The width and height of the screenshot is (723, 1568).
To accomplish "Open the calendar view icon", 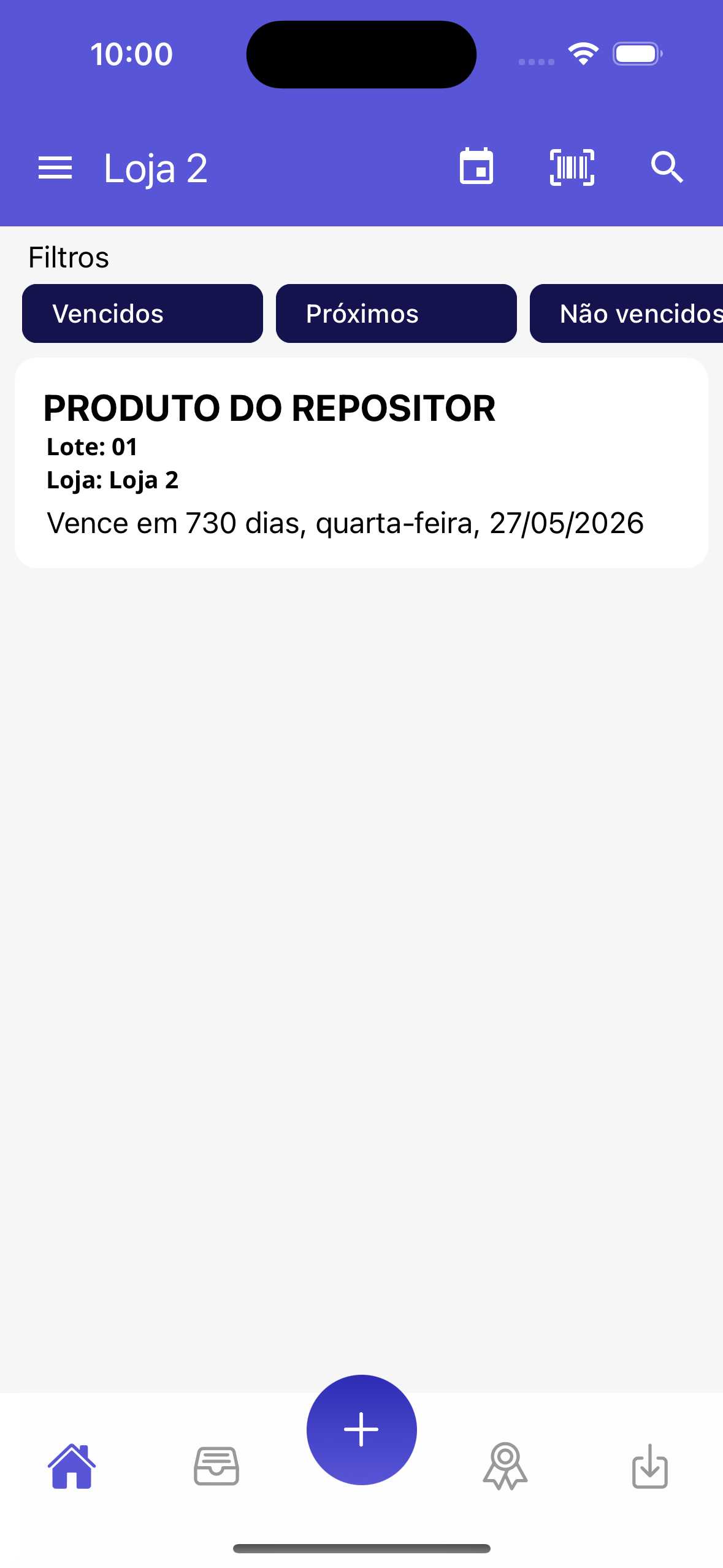I will [x=476, y=167].
